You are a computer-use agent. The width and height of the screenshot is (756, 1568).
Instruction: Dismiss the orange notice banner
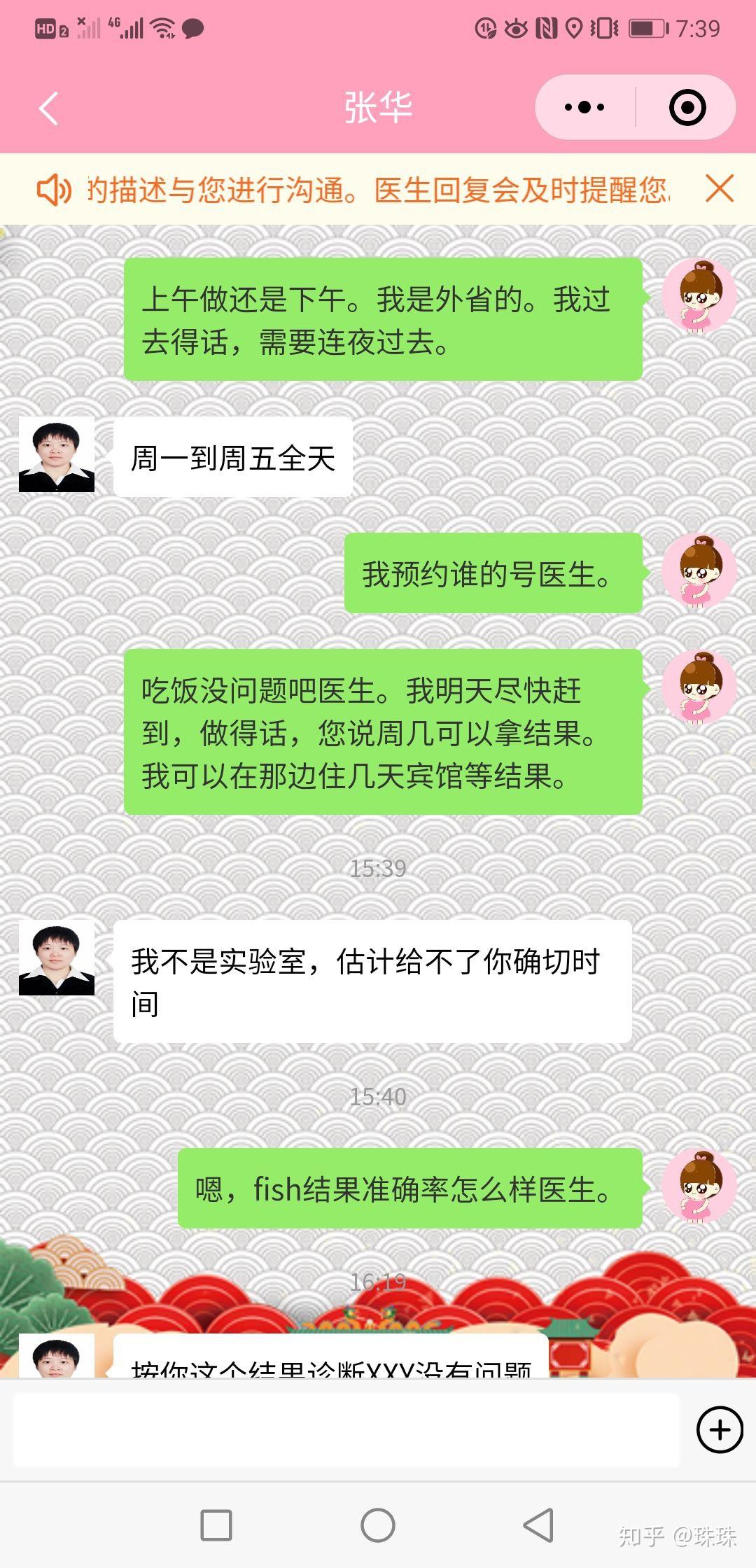[x=720, y=189]
